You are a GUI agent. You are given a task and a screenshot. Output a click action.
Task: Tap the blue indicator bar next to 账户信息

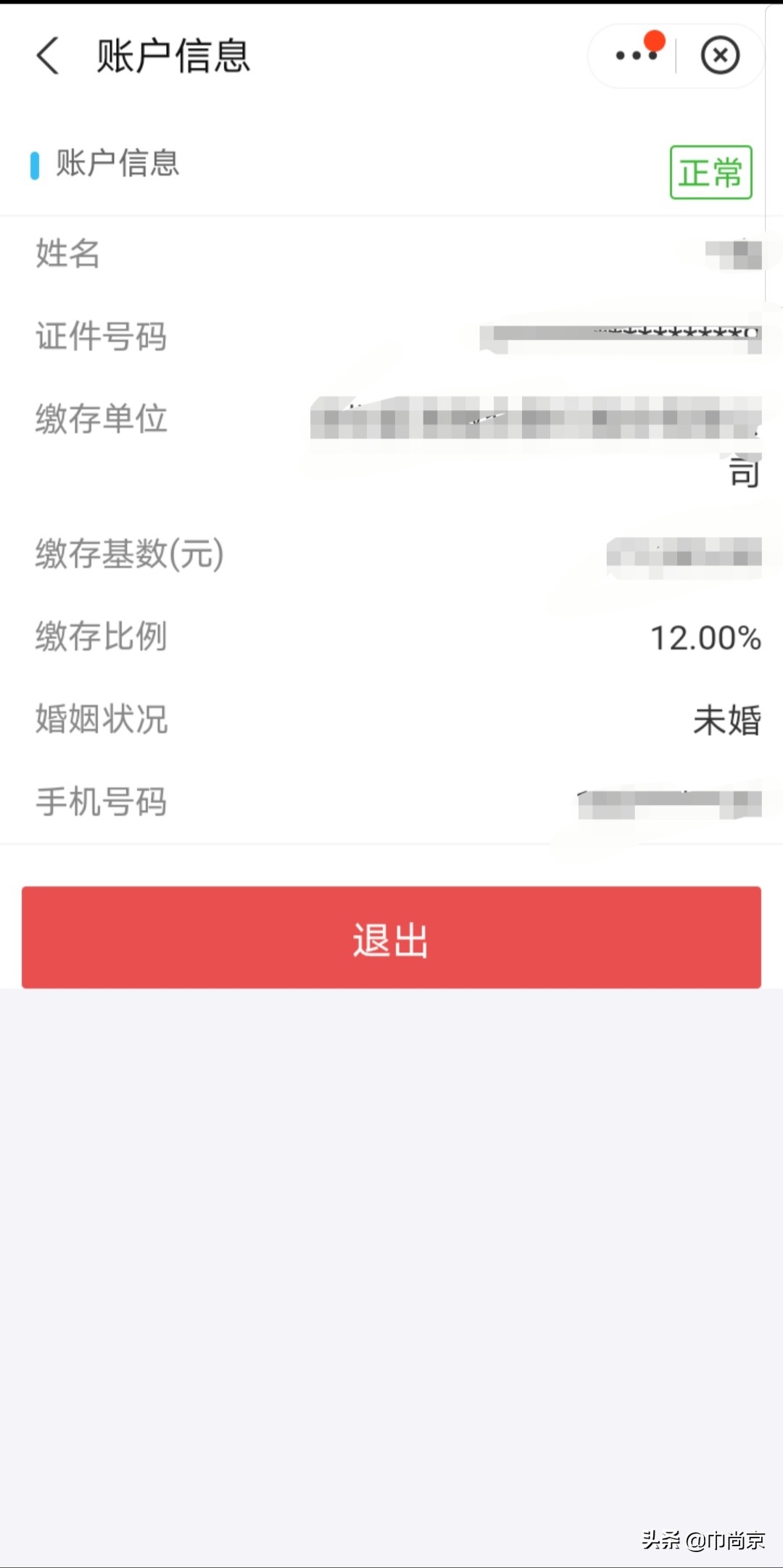[x=36, y=165]
